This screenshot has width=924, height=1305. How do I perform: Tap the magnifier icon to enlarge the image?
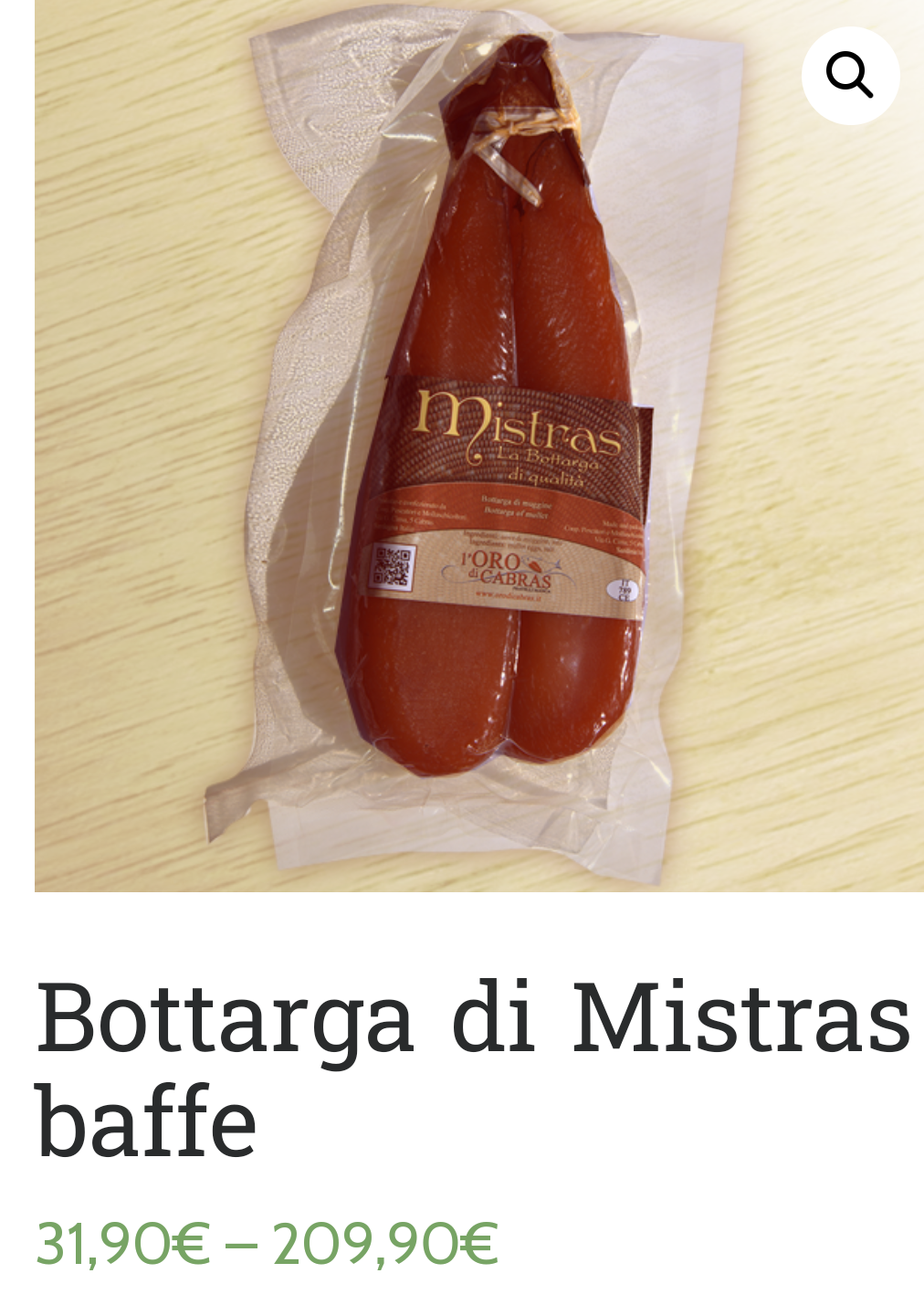[x=849, y=76]
